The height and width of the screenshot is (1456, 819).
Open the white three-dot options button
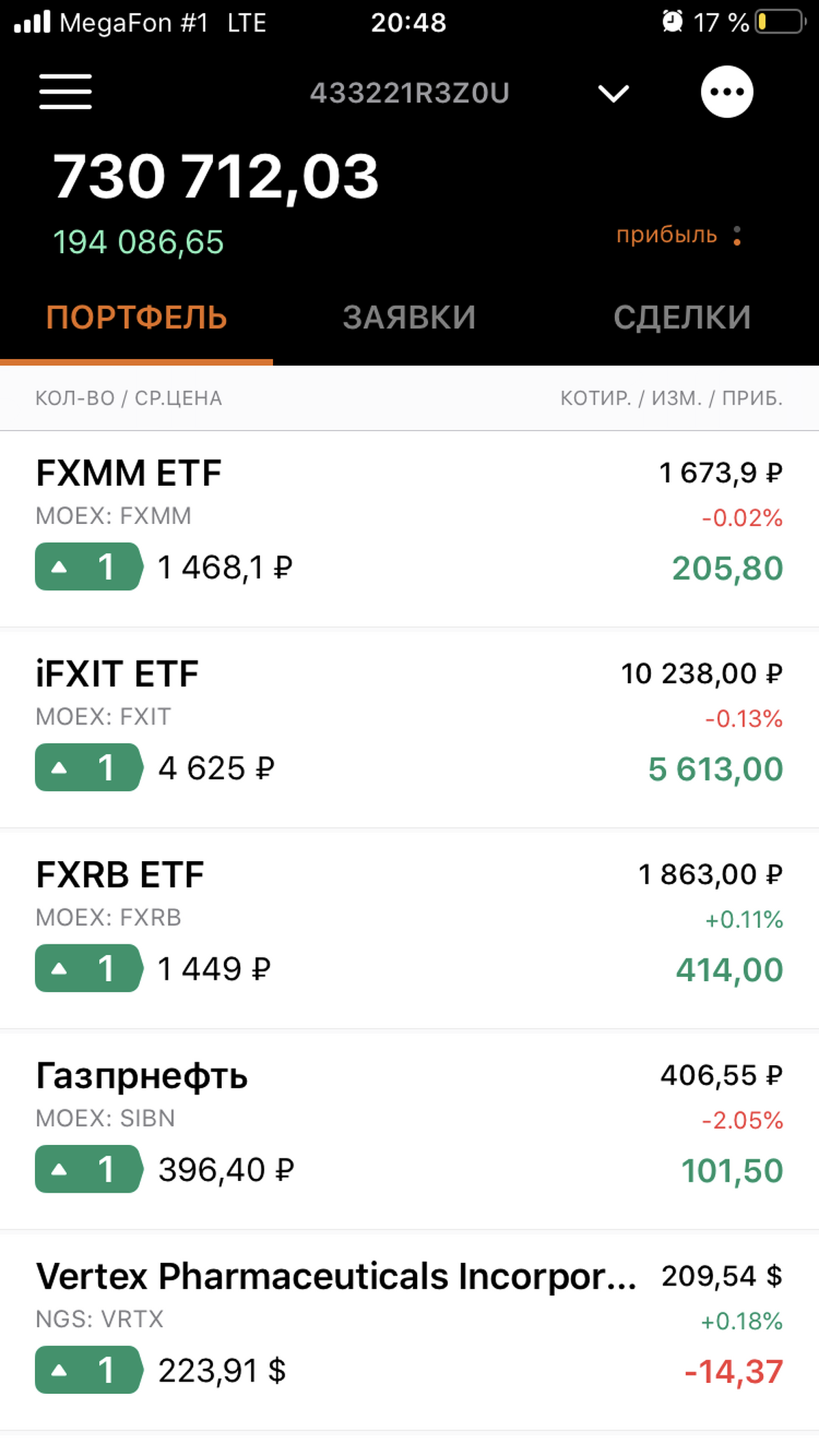point(727,92)
